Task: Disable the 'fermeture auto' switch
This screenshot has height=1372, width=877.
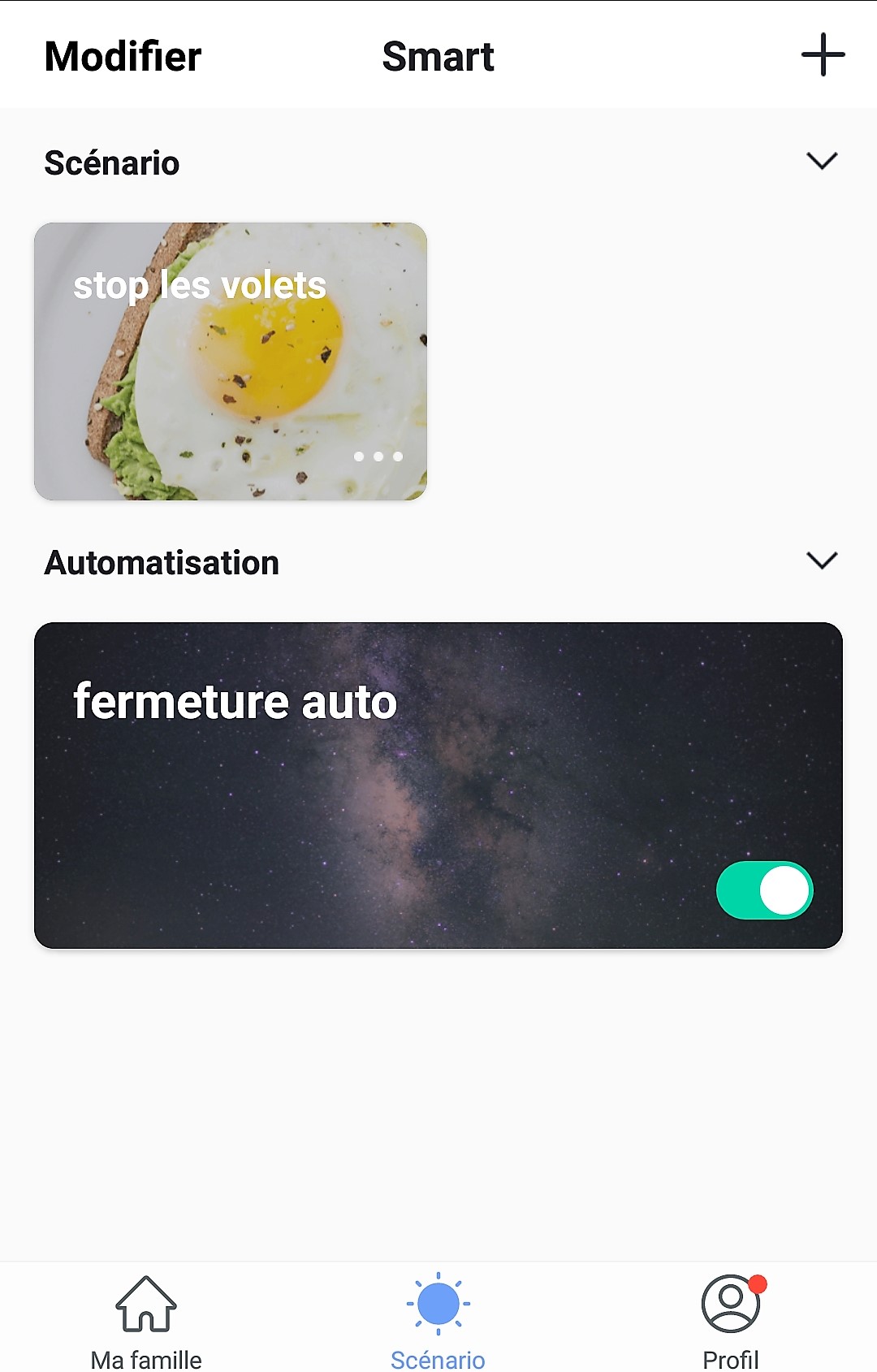Action: click(764, 890)
